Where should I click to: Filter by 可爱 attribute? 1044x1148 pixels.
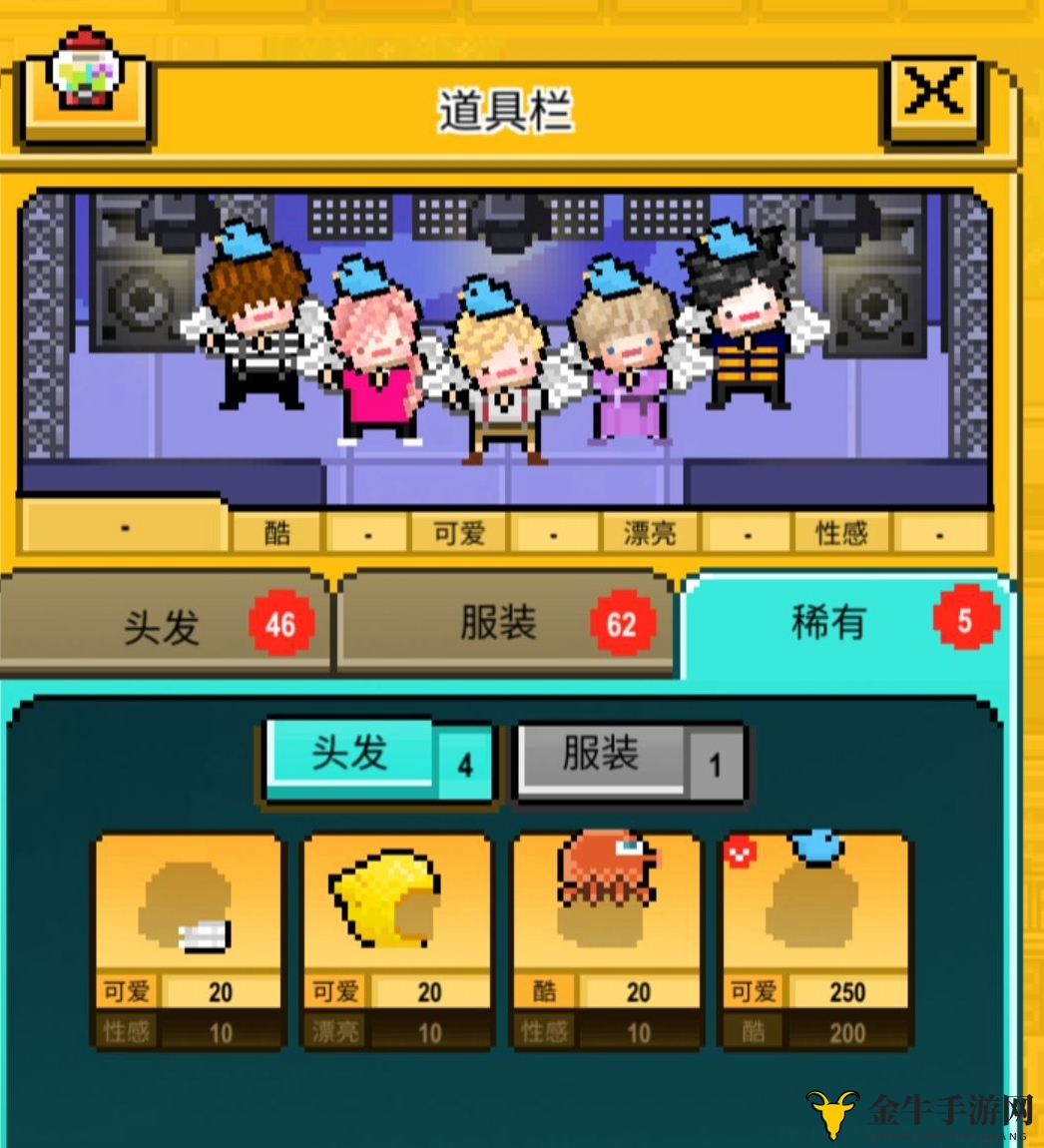coord(458,533)
